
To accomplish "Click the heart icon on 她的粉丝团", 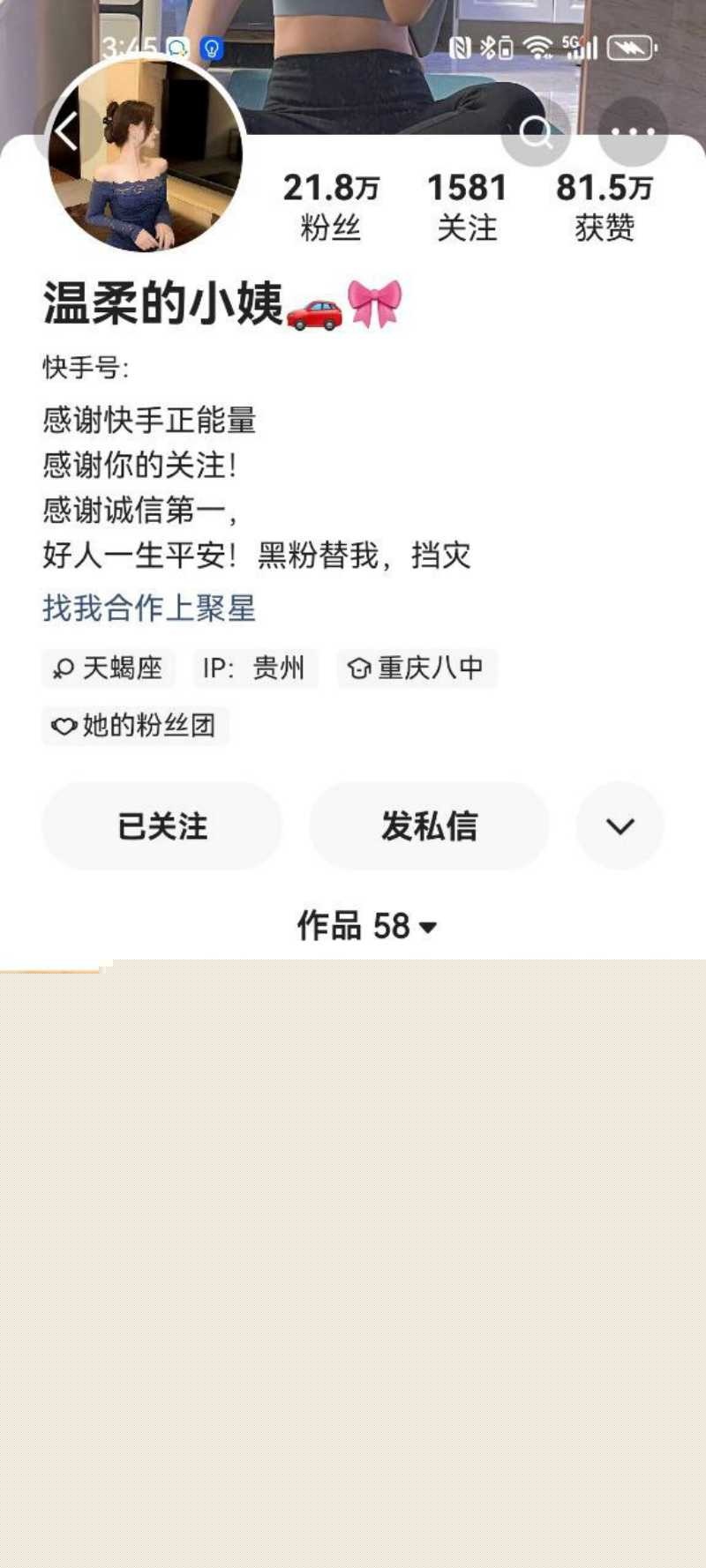I will [64, 727].
